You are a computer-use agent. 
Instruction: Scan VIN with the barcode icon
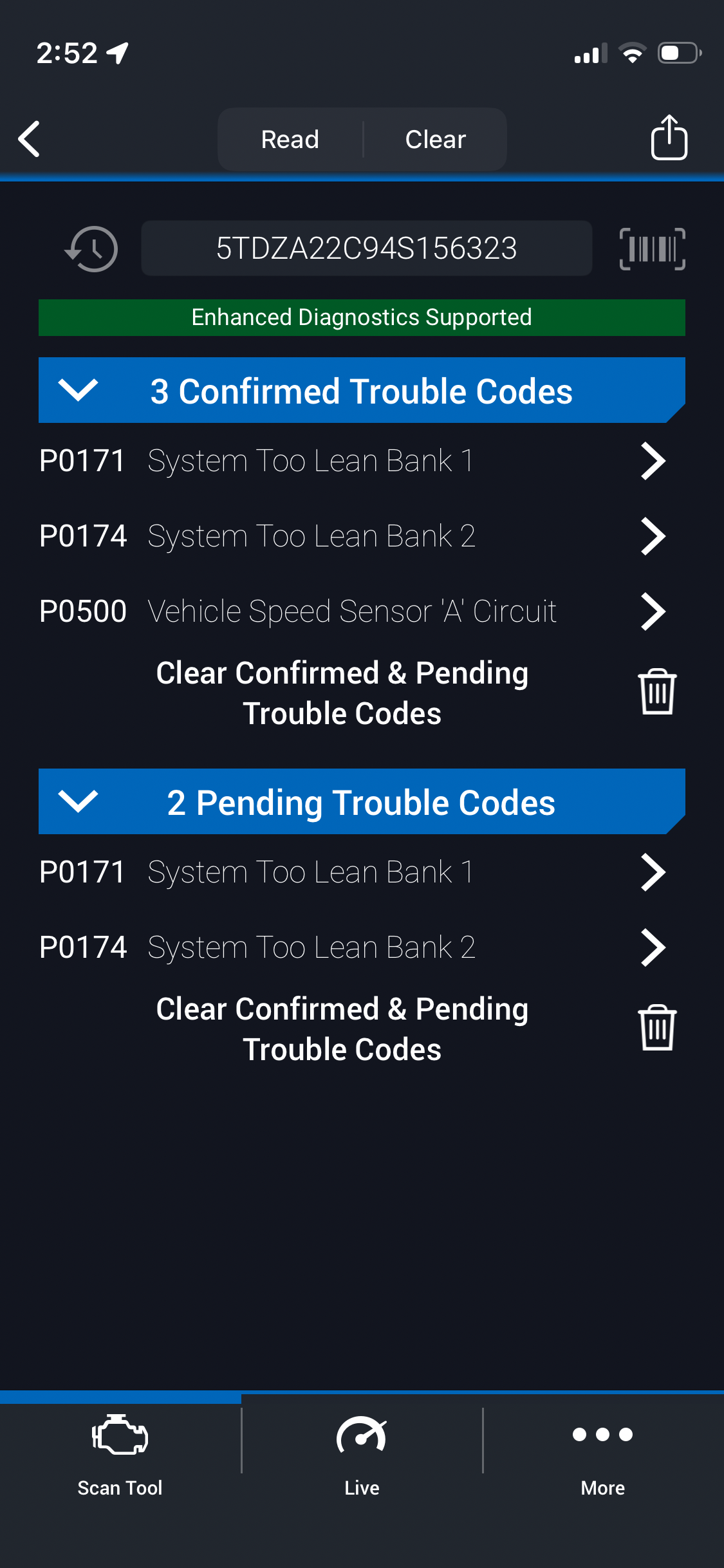(x=652, y=249)
